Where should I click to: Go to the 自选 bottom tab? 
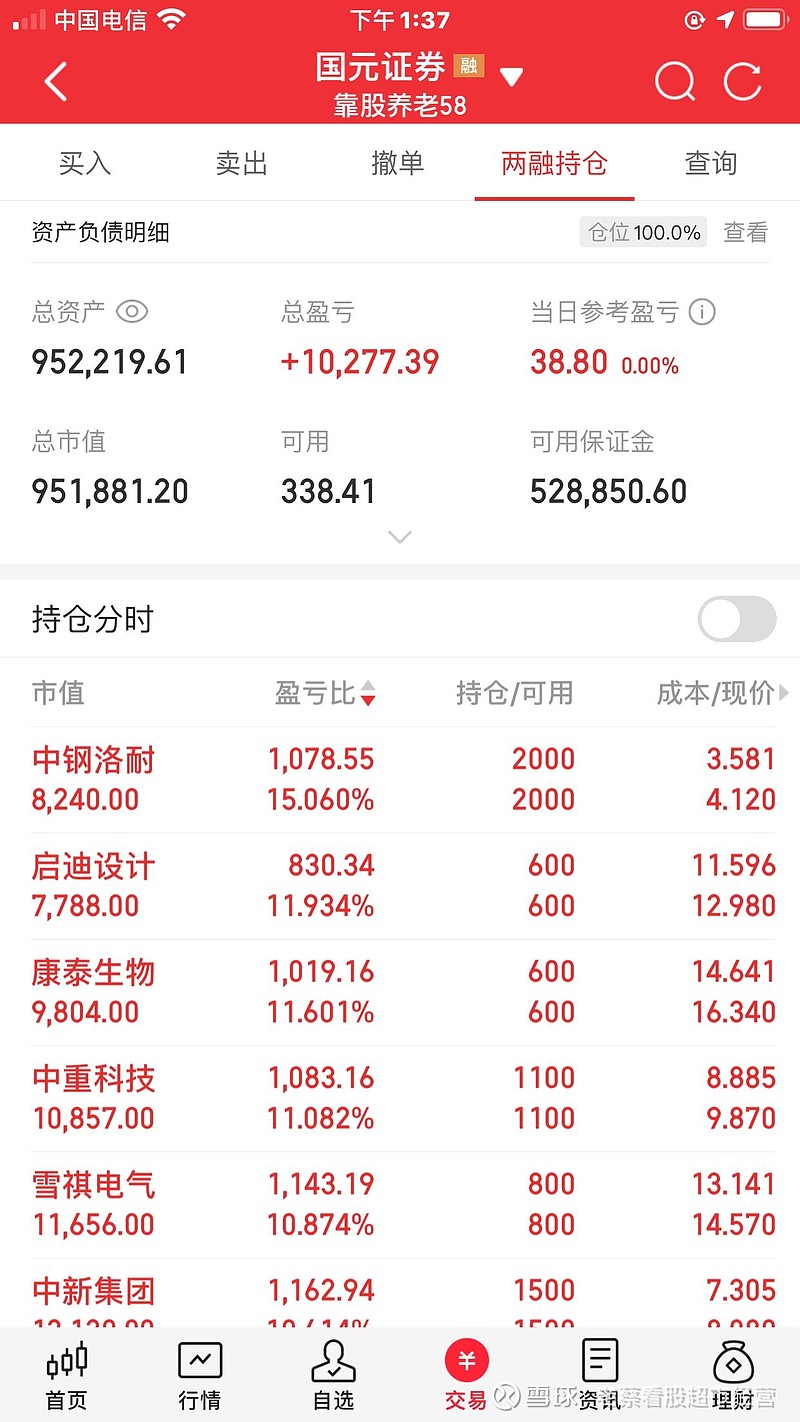tap(334, 1375)
